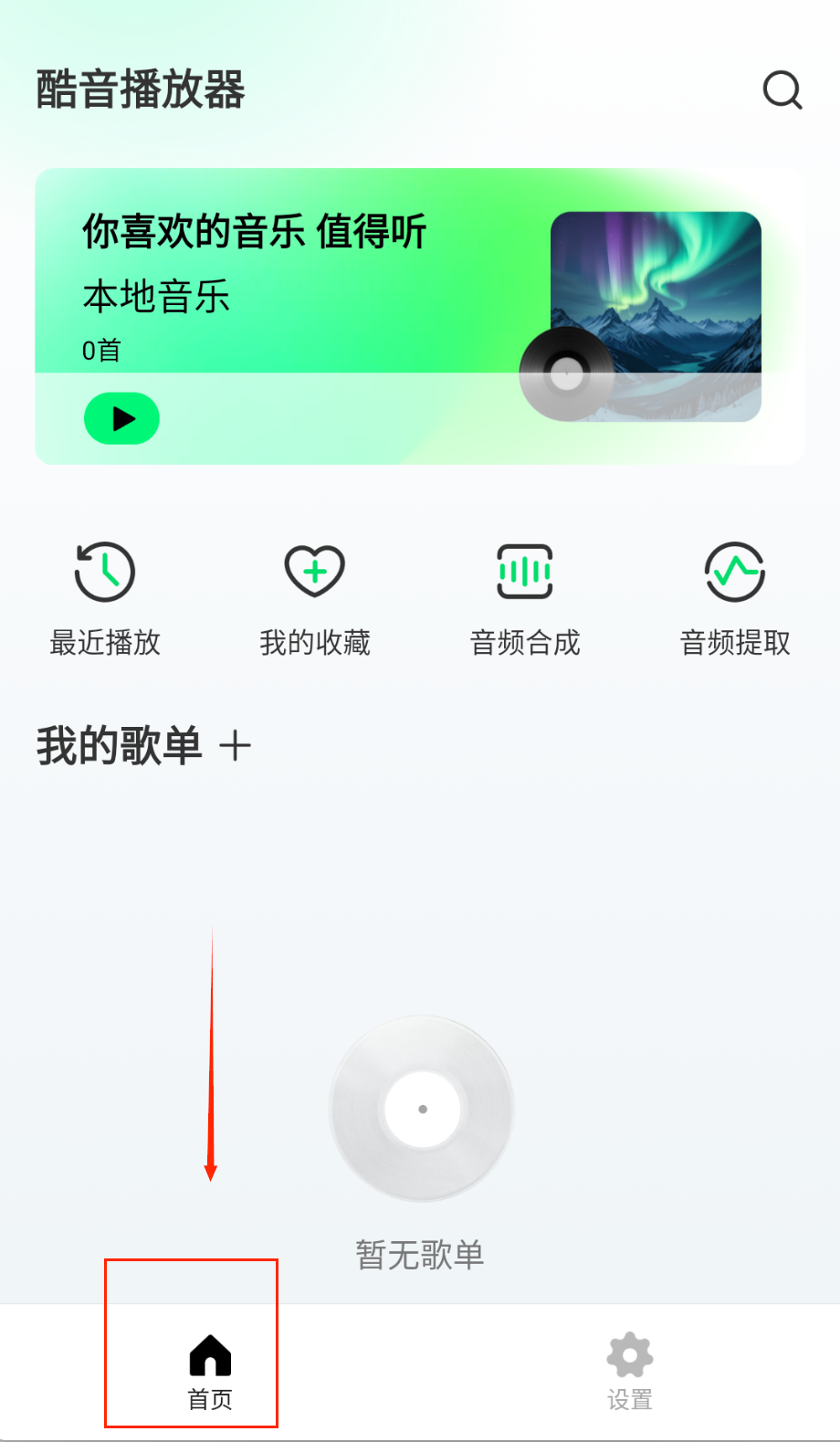
Task: Add a new playlist with plus icon
Action: click(x=235, y=746)
